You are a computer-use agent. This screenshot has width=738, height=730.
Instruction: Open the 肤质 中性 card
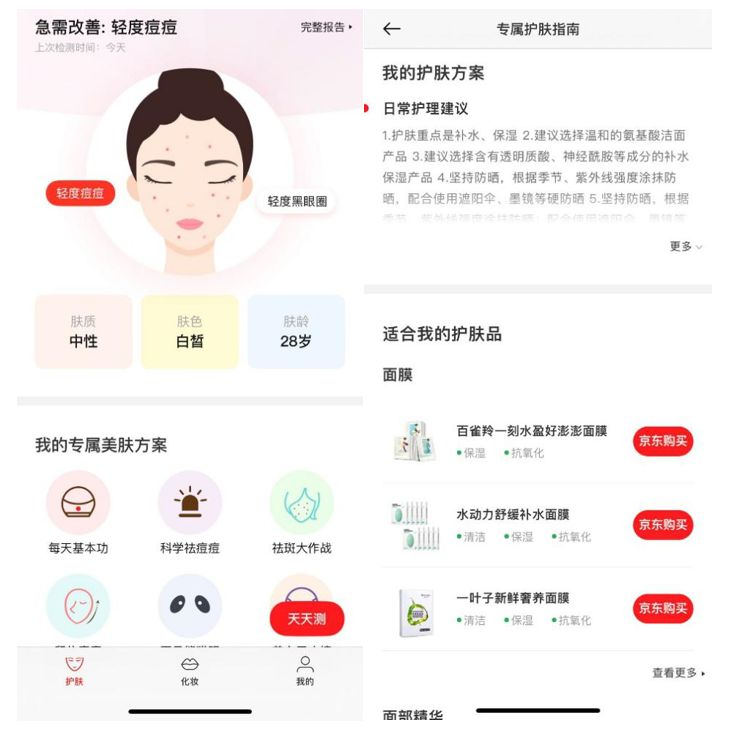pyautogui.click(x=83, y=331)
